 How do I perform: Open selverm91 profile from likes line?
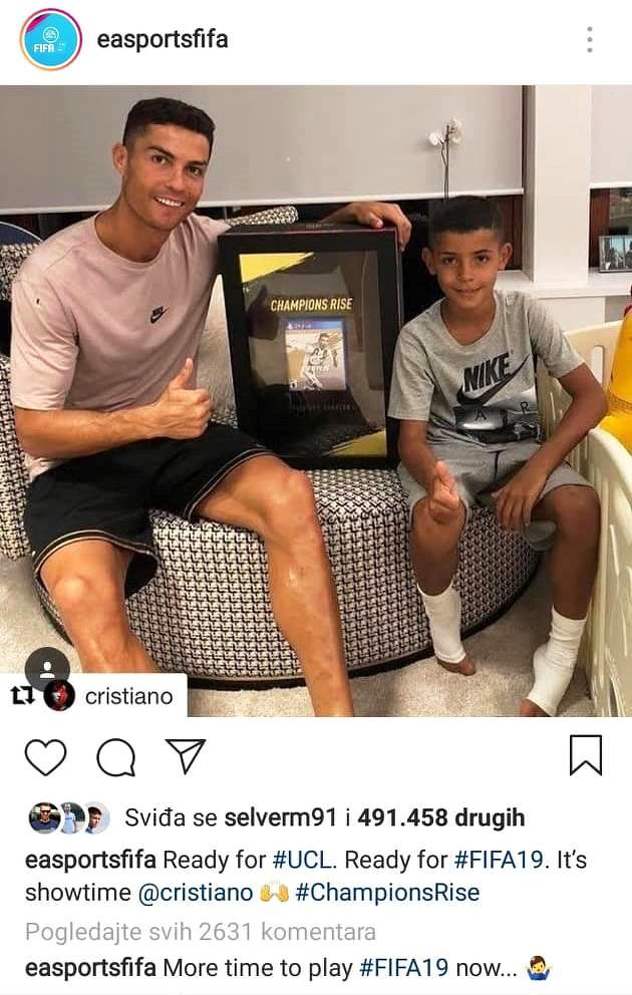coord(279,818)
